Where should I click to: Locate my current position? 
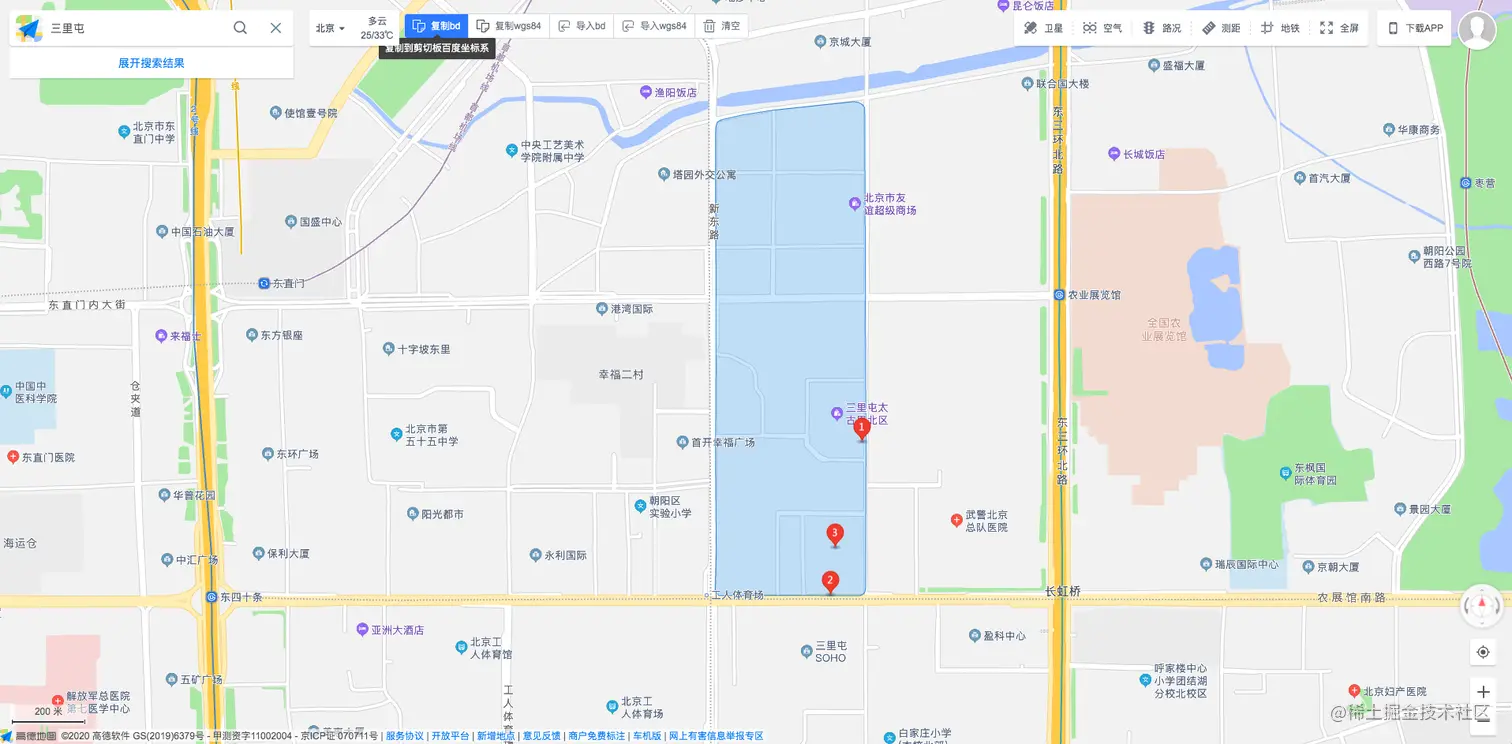point(1483,652)
